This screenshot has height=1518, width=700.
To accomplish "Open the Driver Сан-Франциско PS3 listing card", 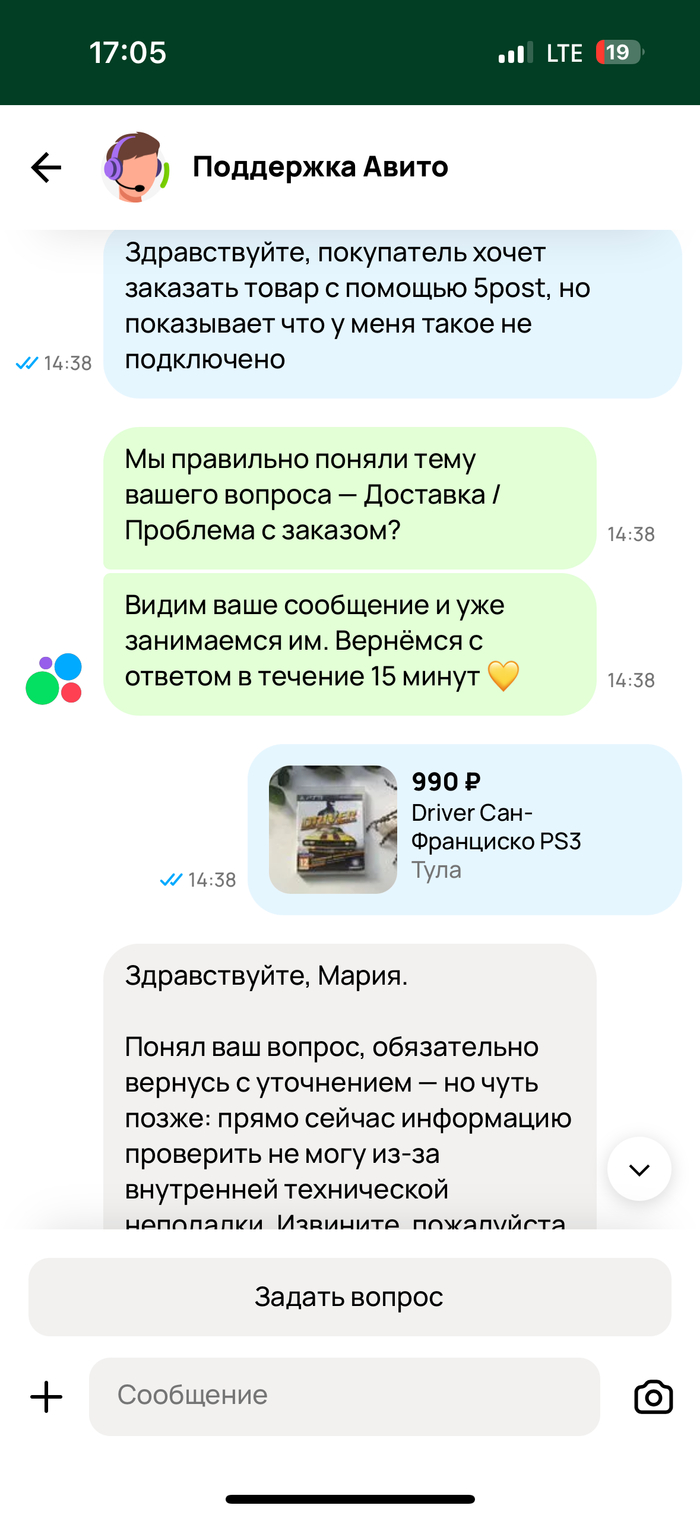I will tap(464, 829).
